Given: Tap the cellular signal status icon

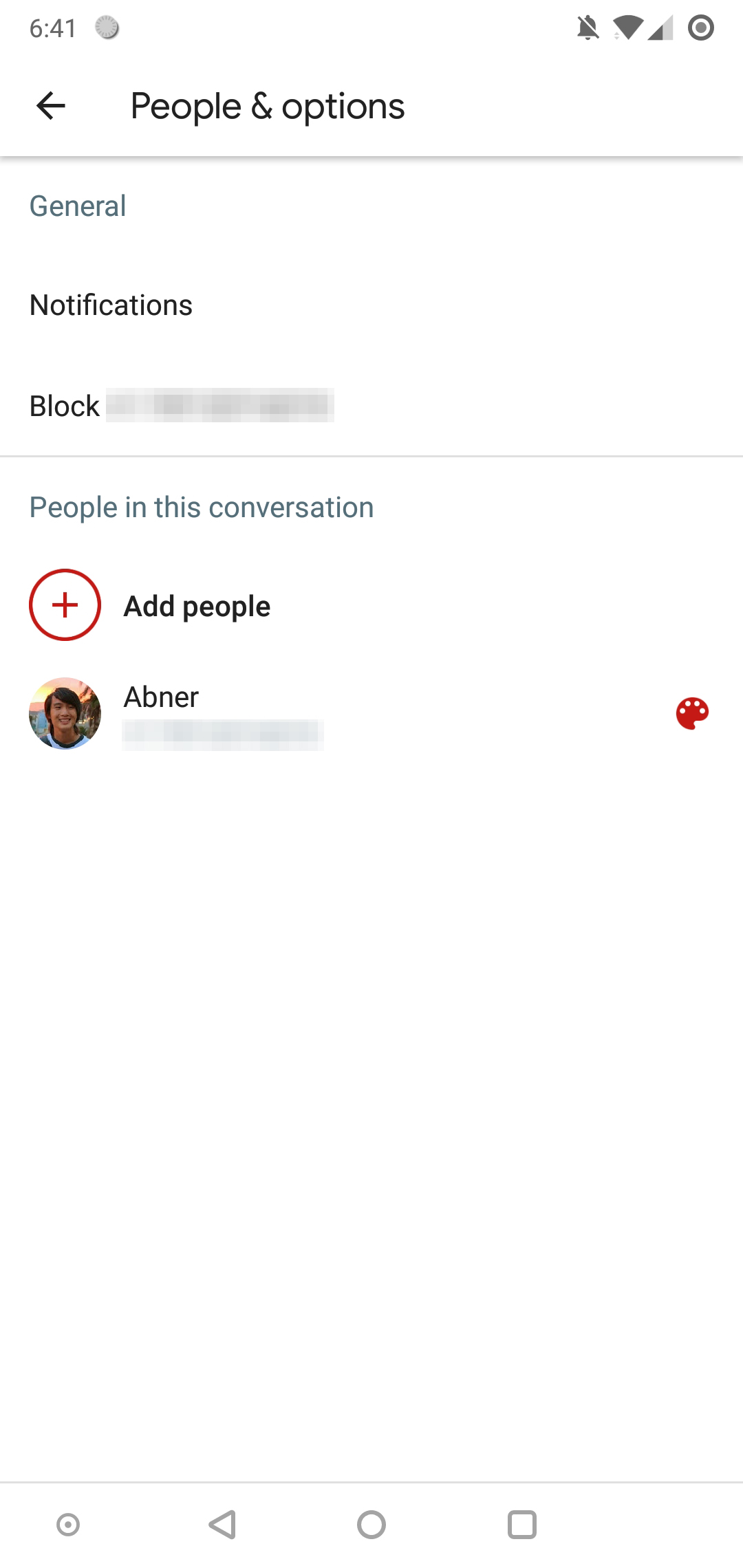Looking at the screenshot, I should click(660, 28).
